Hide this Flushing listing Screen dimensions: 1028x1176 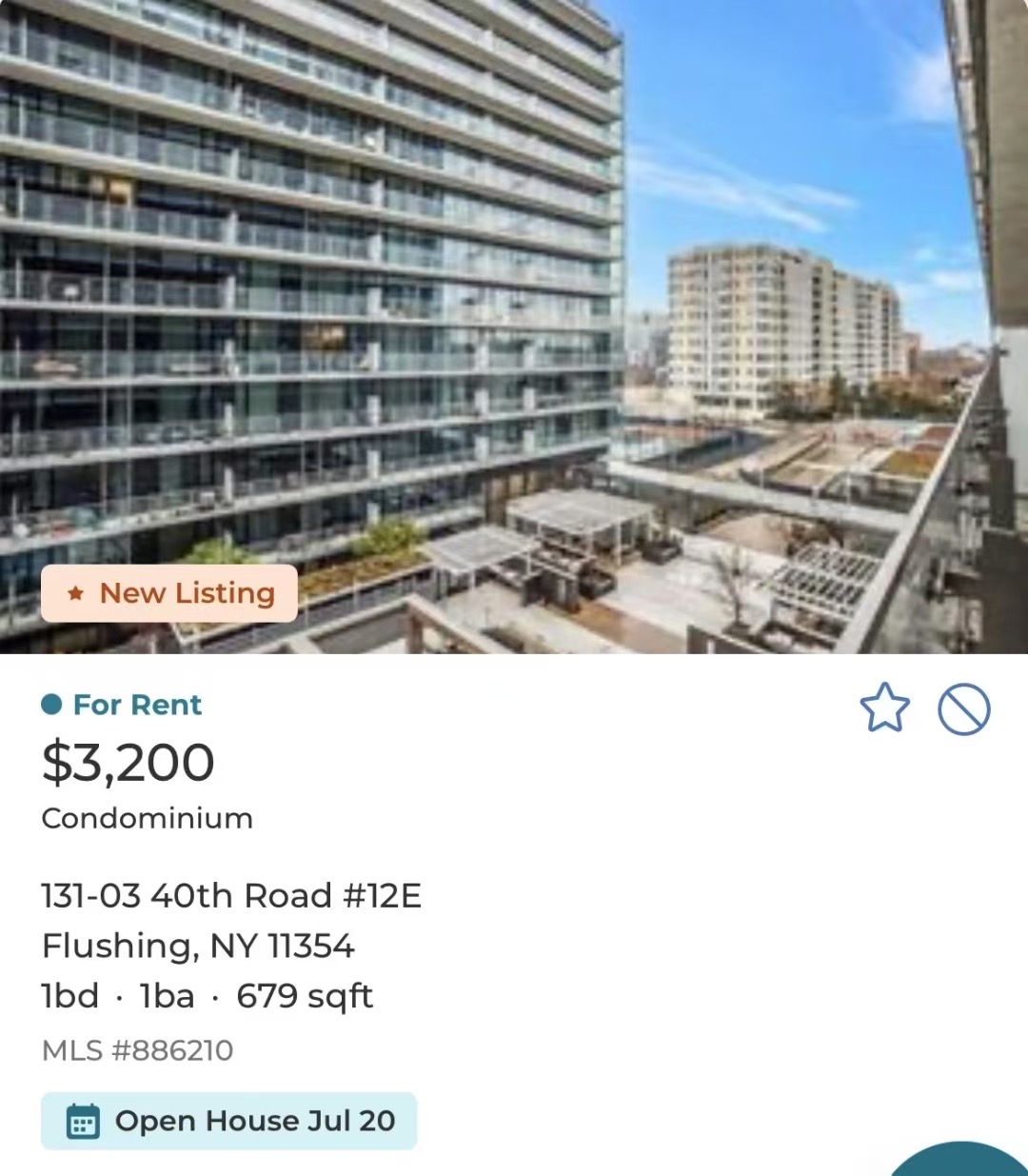coord(963,710)
